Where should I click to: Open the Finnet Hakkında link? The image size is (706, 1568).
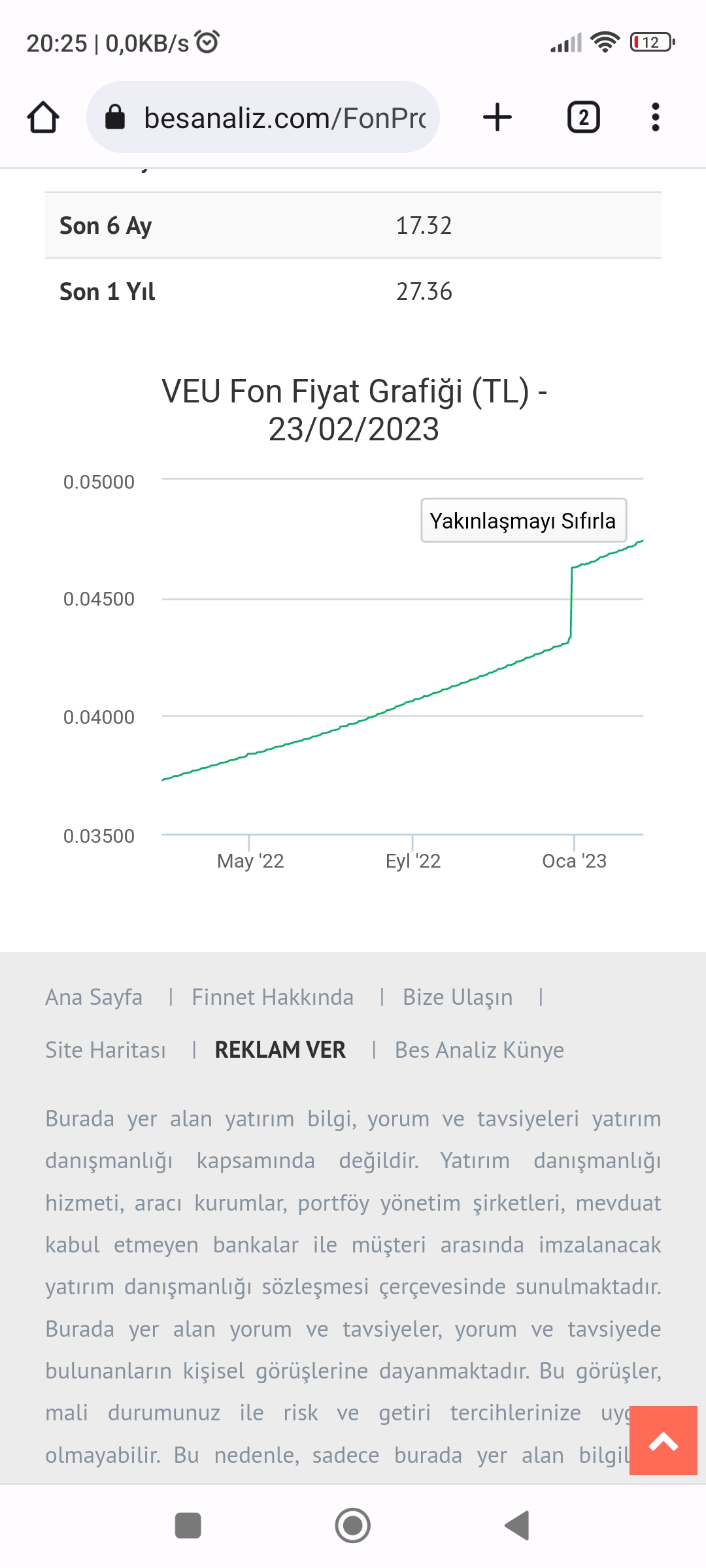[273, 998]
